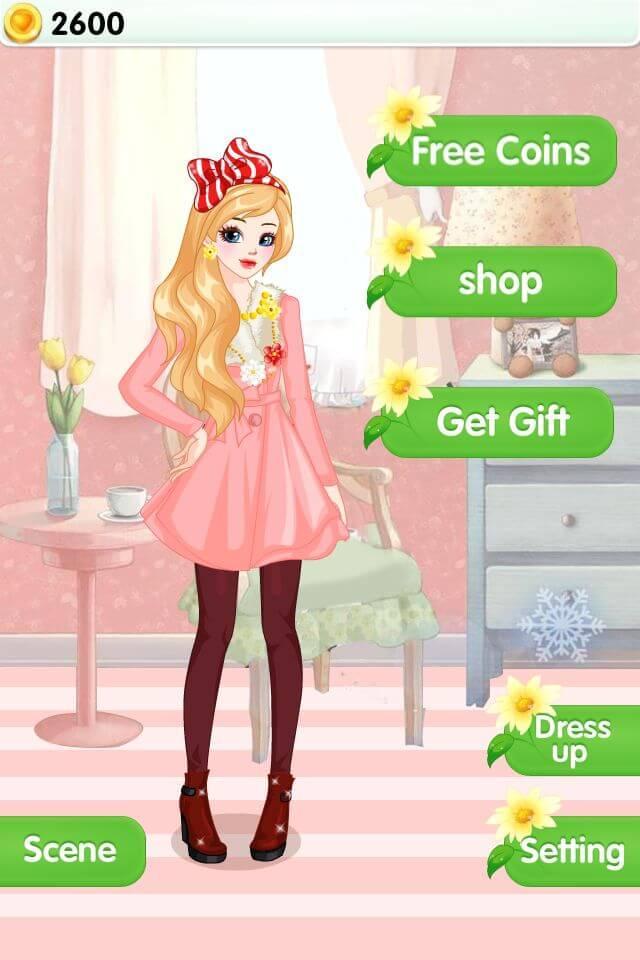Claim reward via Get Gift
Viewport: 640px width, 960px height.
pos(500,422)
